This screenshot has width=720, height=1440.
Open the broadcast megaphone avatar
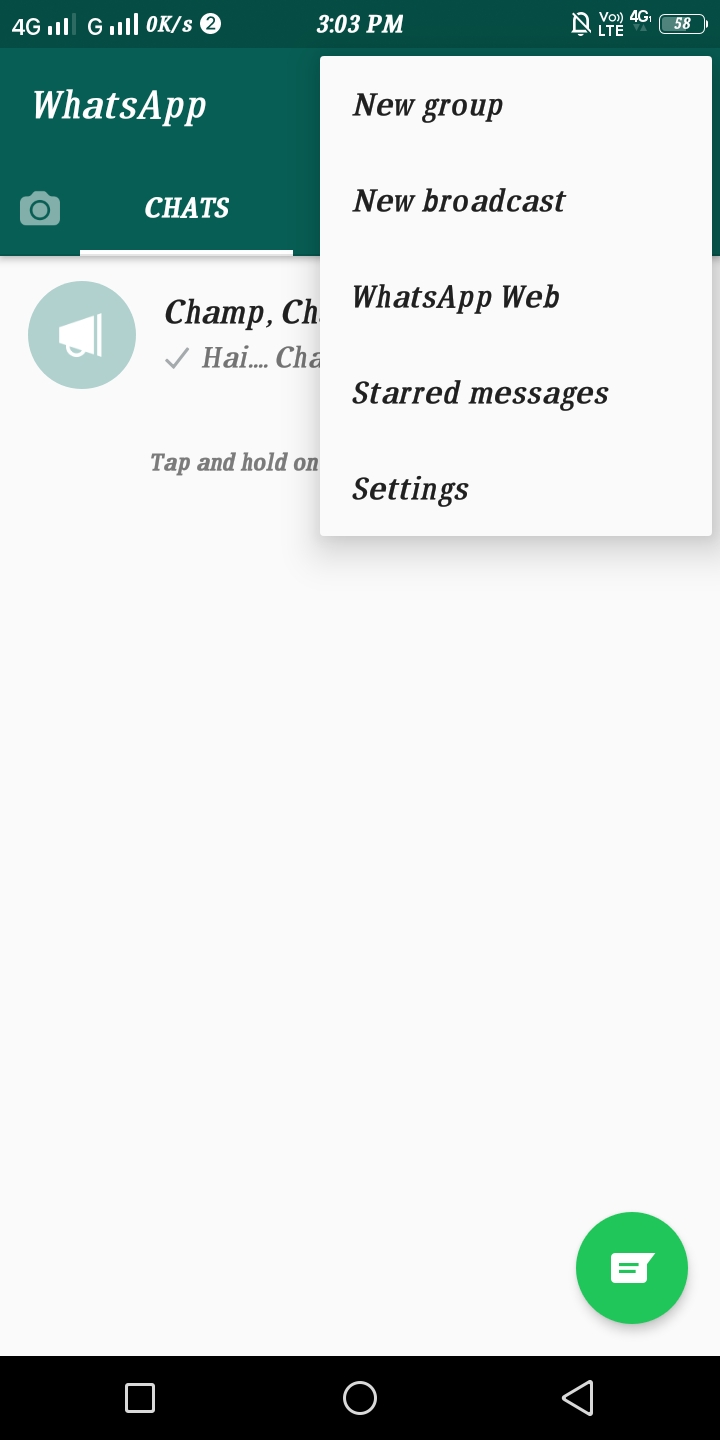[x=82, y=334]
